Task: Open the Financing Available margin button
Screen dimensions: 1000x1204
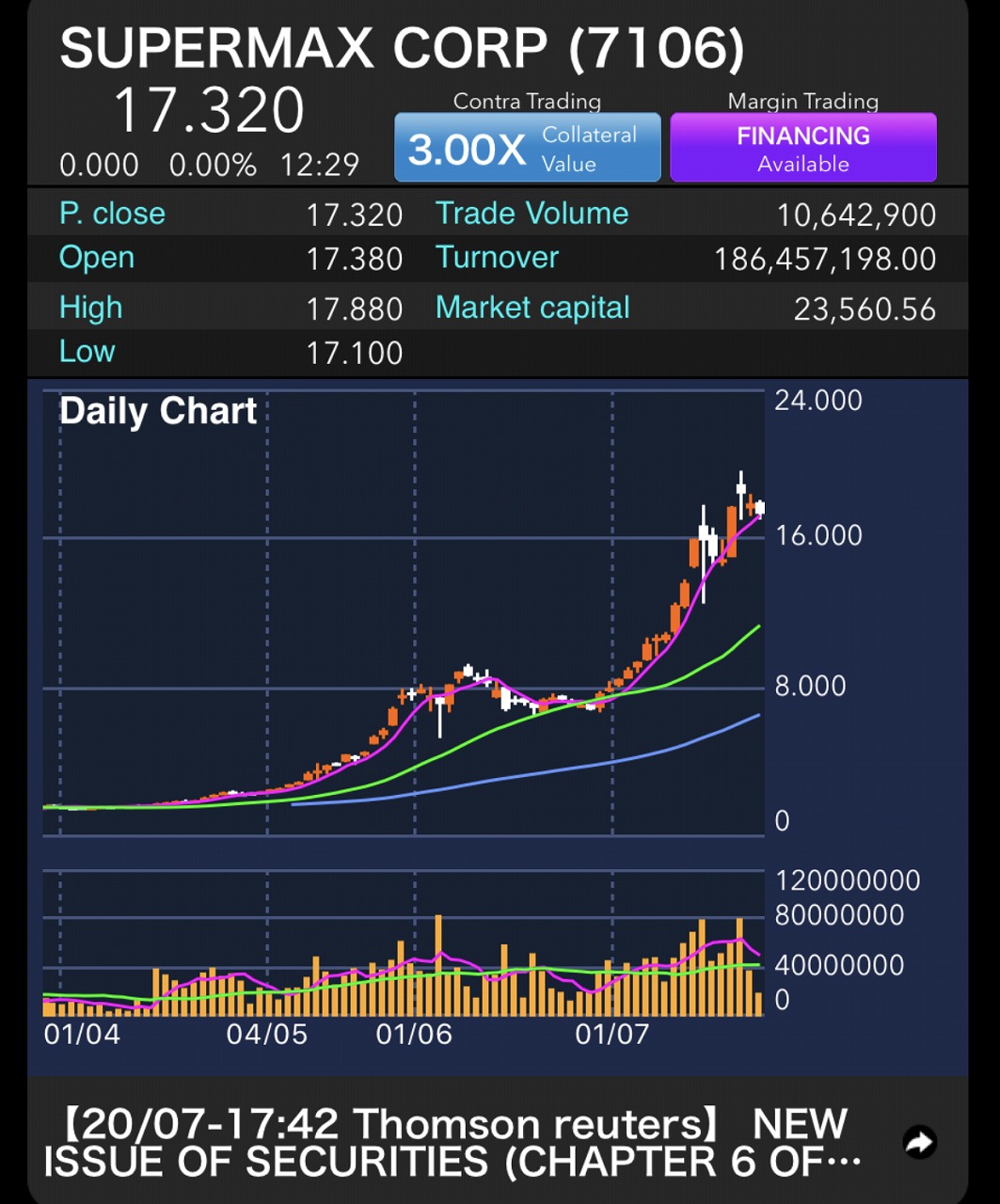Action: tap(802, 148)
